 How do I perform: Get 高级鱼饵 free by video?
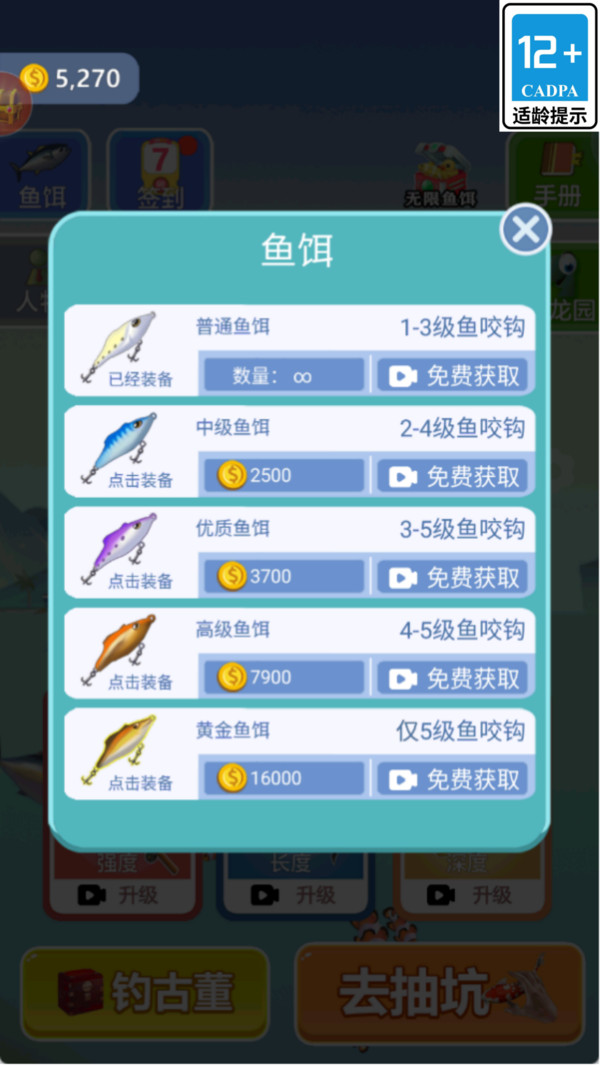(x=453, y=678)
